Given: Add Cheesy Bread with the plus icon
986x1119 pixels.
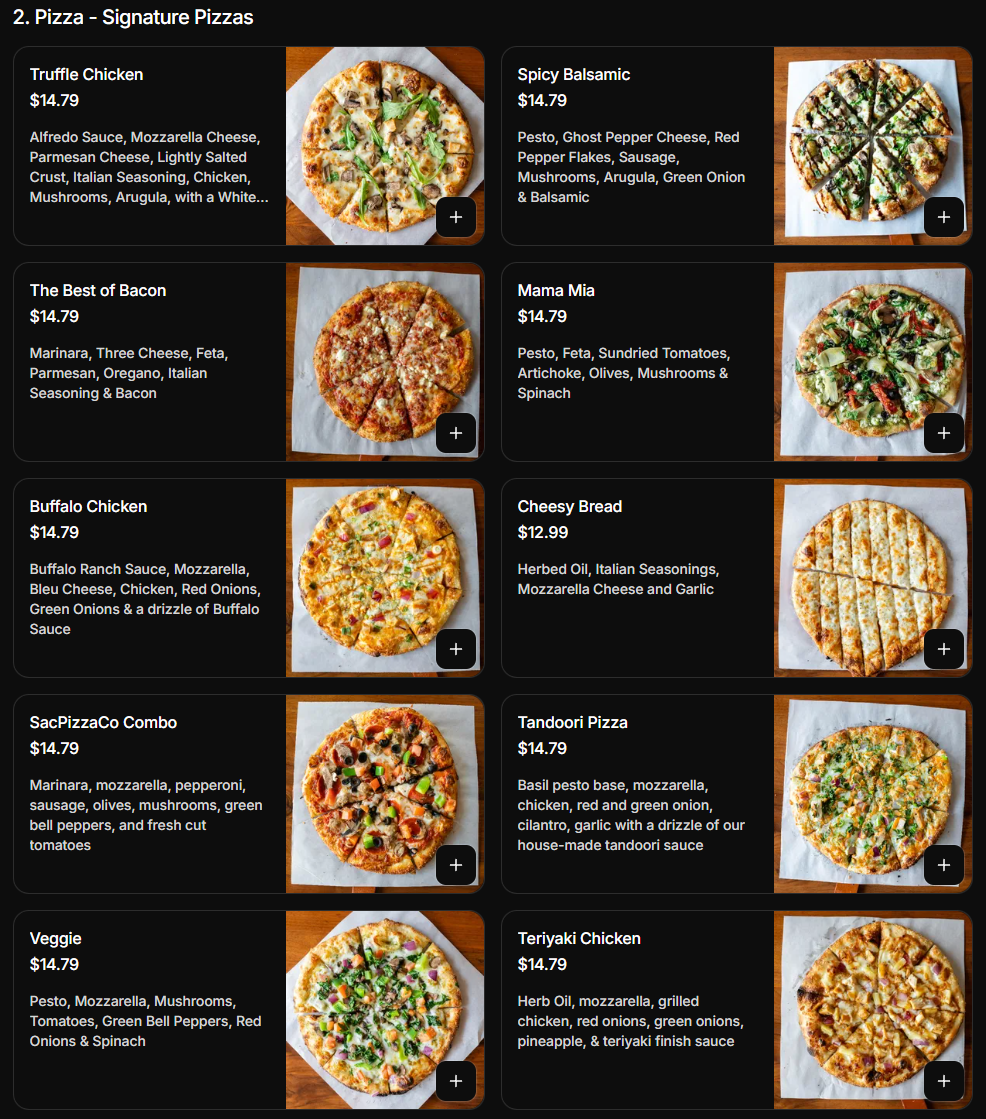Looking at the screenshot, I should pos(944,649).
